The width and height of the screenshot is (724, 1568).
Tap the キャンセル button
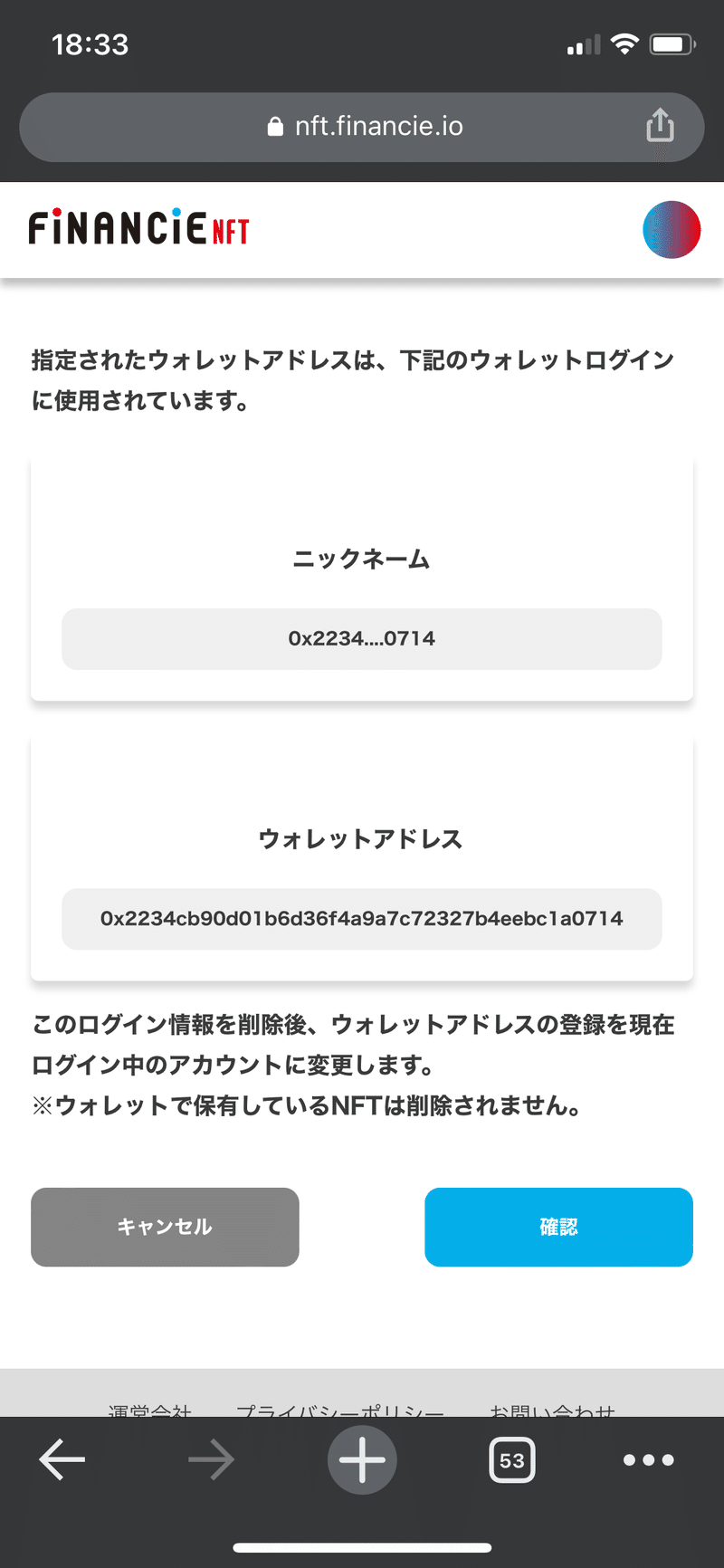click(x=165, y=1227)
